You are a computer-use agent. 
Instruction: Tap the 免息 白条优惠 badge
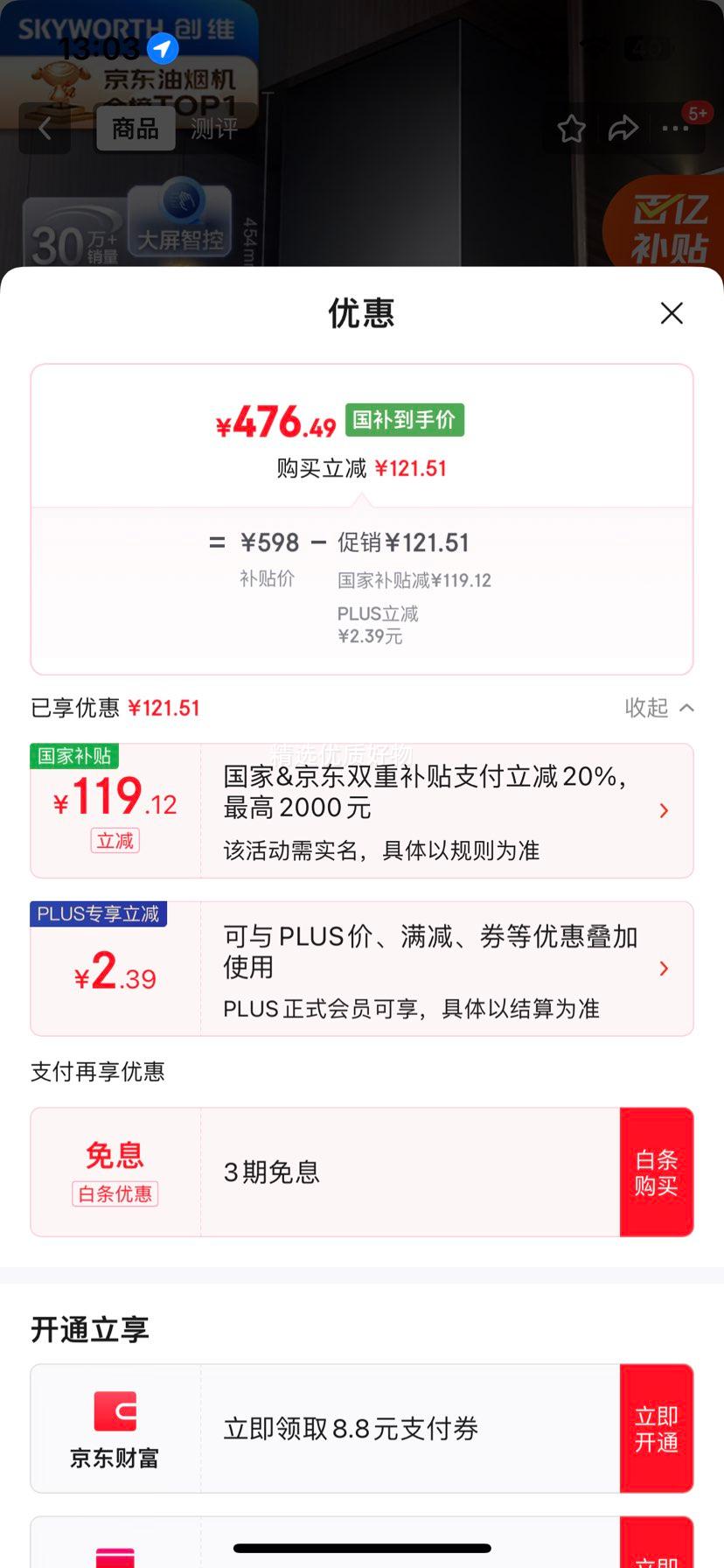tap(115, 1172)
